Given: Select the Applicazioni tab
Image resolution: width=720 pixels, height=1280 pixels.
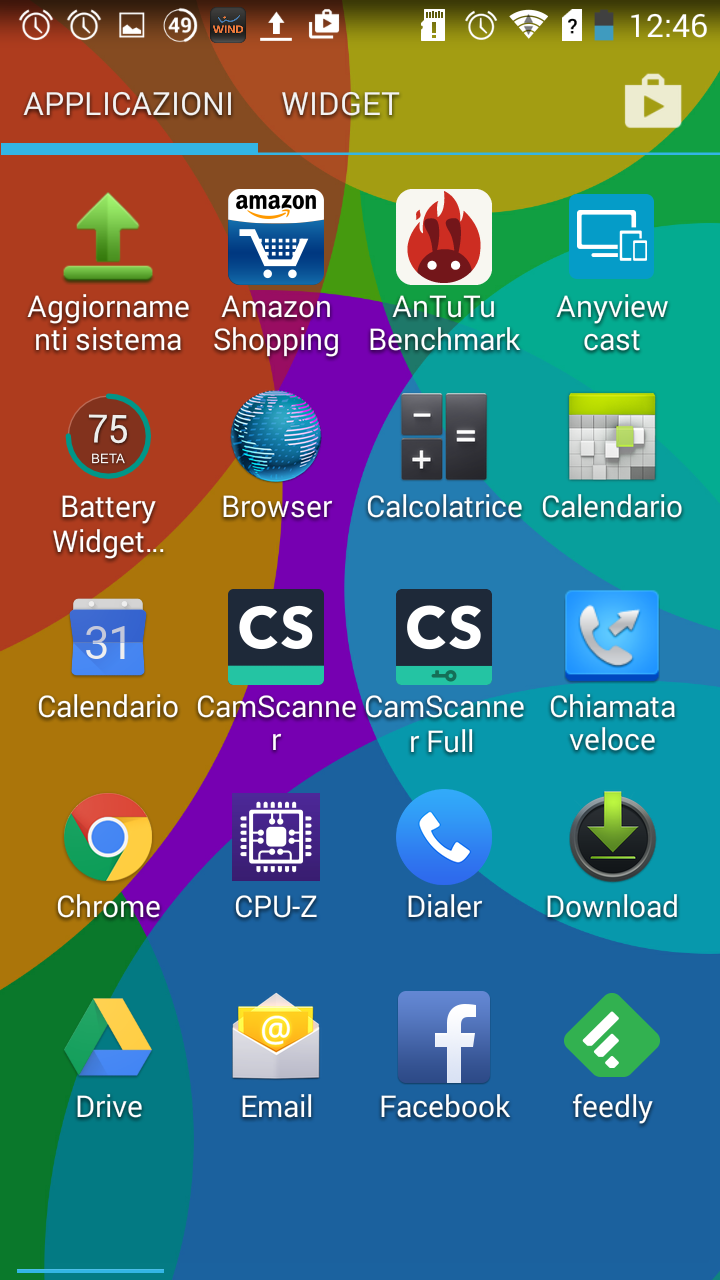Looking at the screenshot, I should coord(128,104).
